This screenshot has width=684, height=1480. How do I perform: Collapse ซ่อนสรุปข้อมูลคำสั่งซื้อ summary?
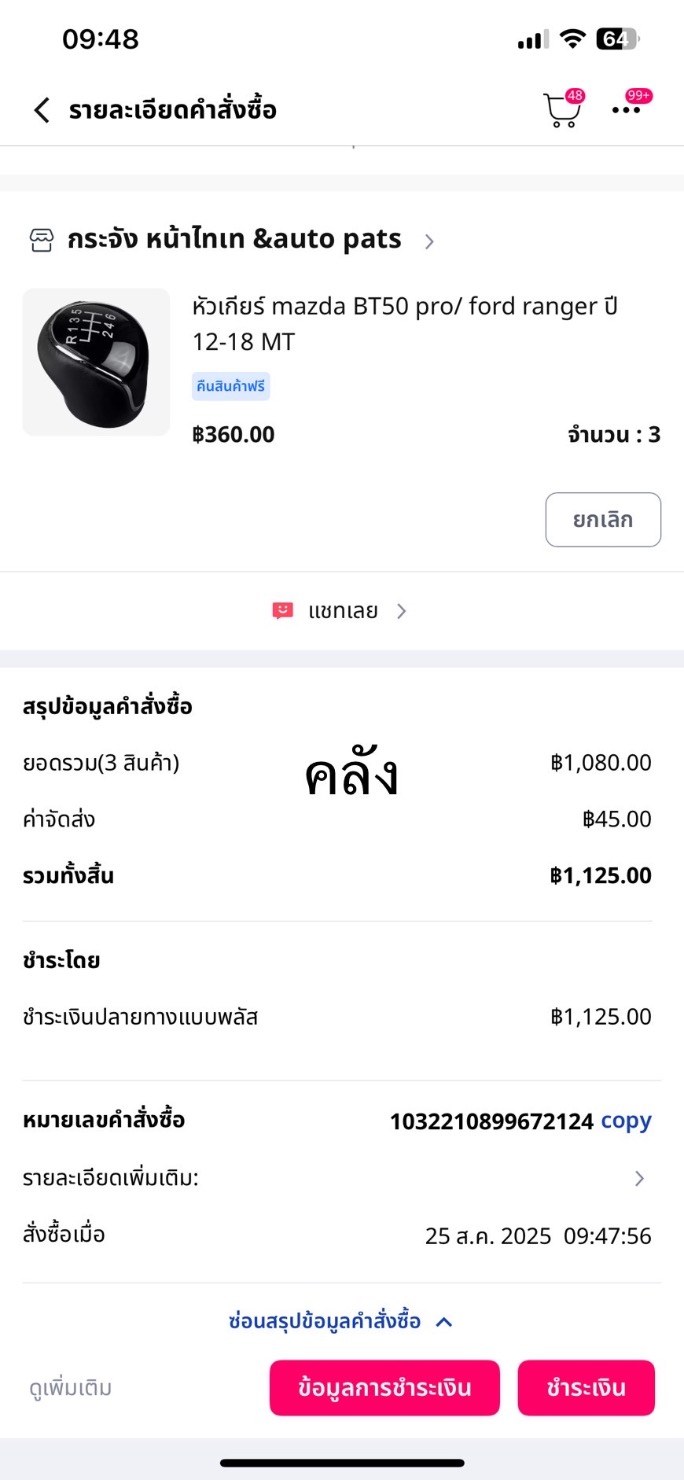341,1321
